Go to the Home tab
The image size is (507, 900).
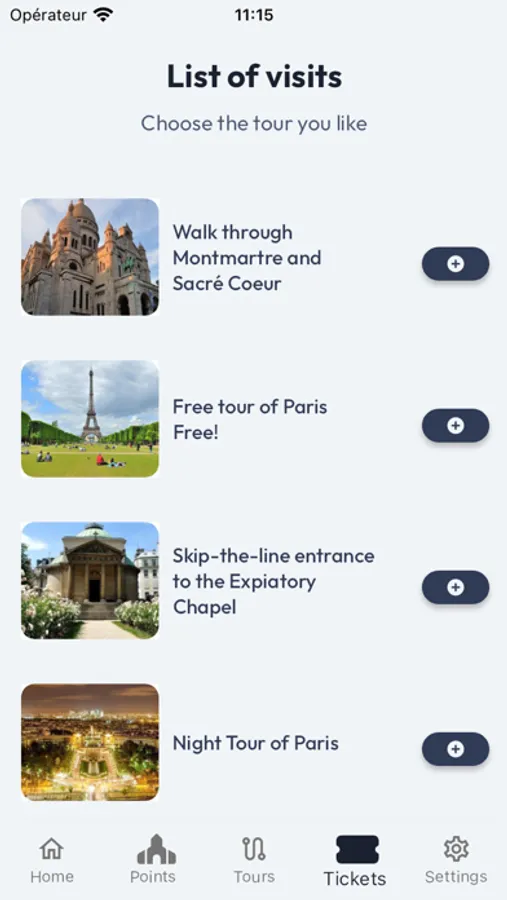[52, 860]
